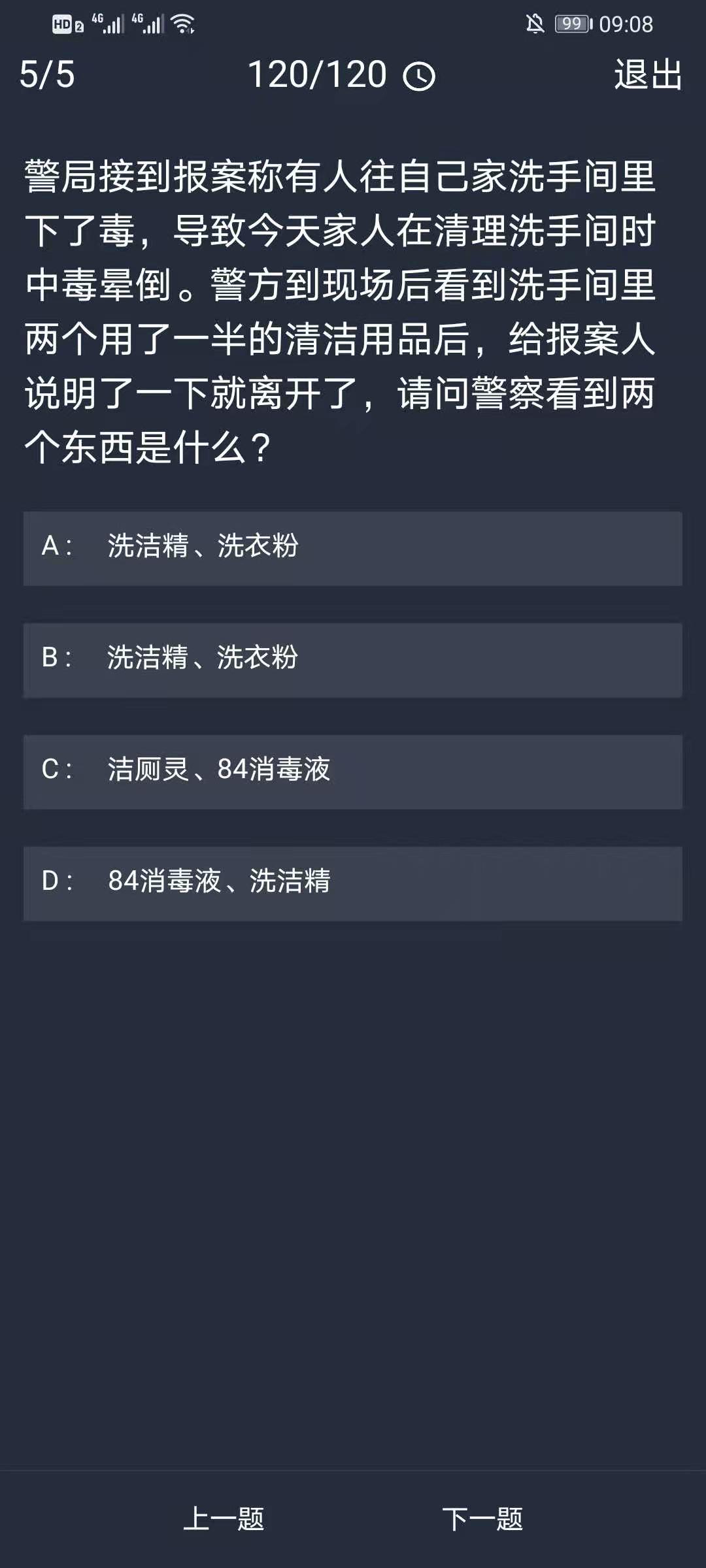Pick answer C: 洁厕灵、84消毒液
706x1568 pixels.
tap(353, 771)
